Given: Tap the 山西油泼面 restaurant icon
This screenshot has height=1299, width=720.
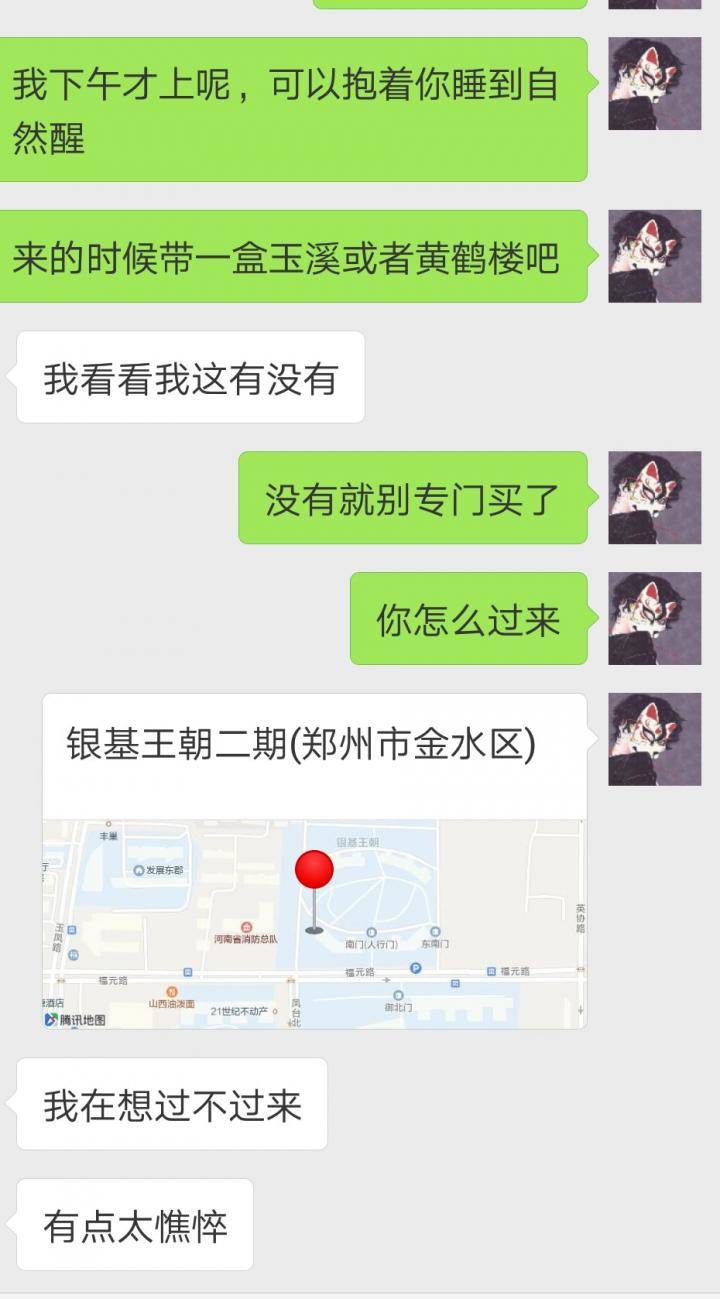Looking at the screenshot, I should click(171, 991).
